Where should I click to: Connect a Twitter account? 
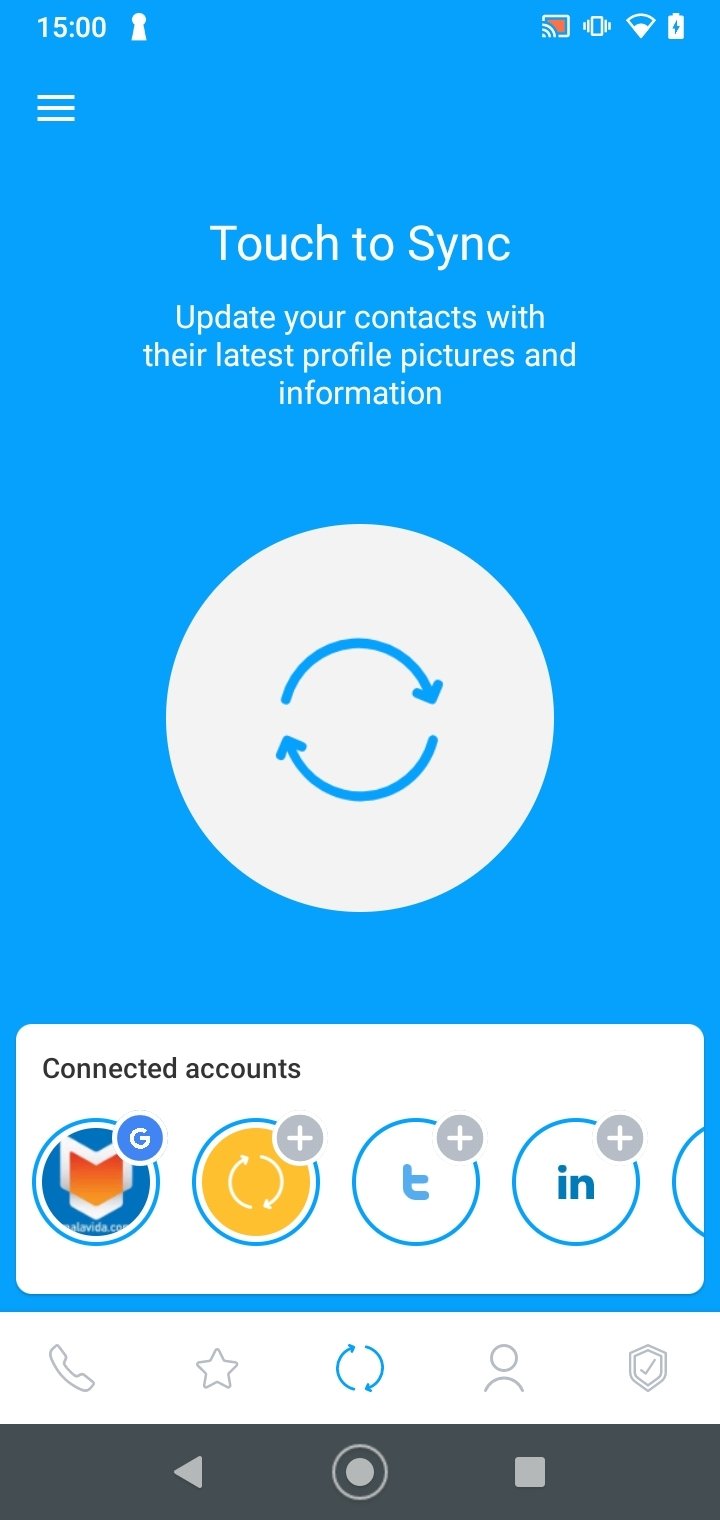coord(416,1181)
